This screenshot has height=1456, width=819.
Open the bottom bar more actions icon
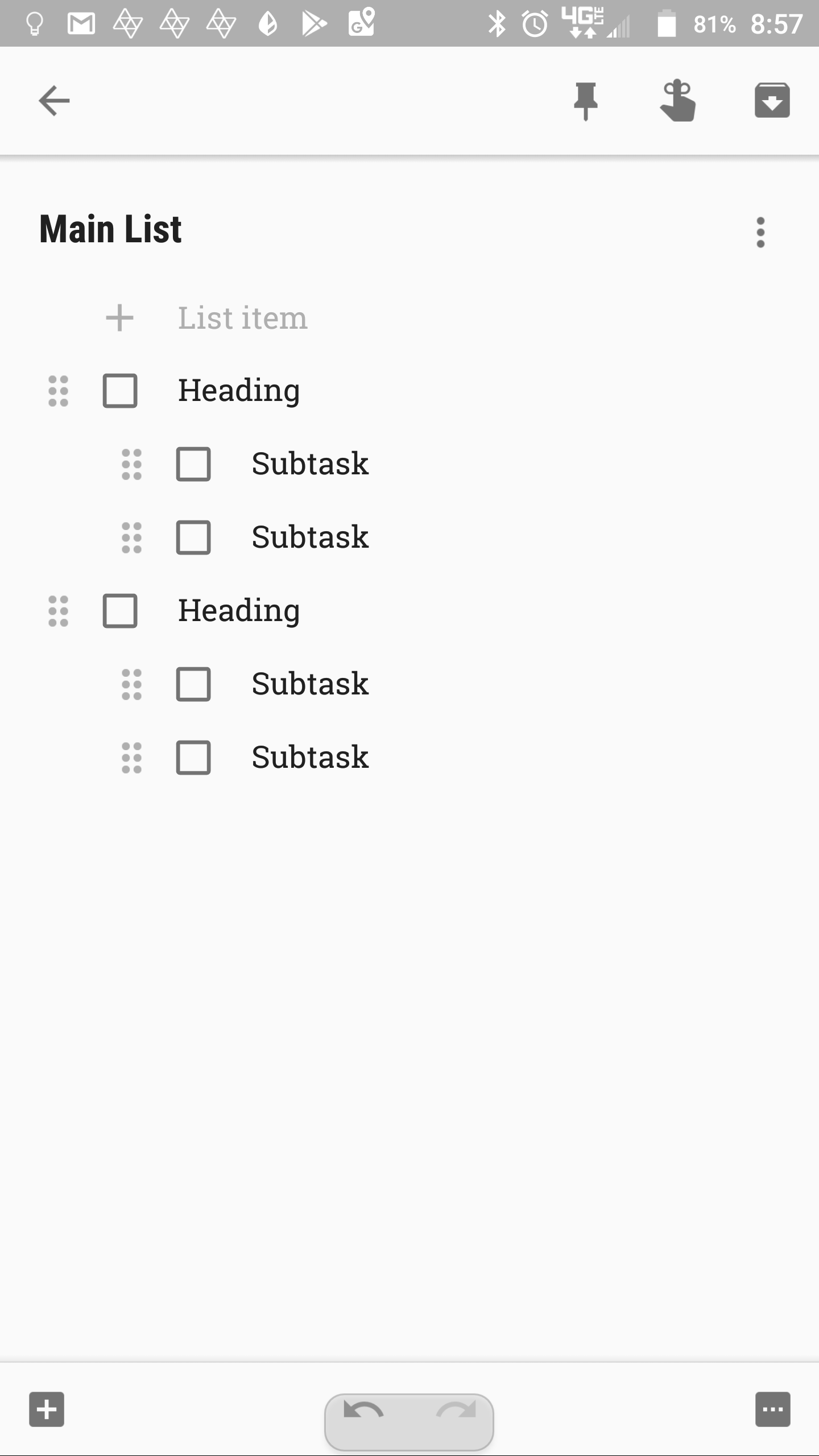point(771,1410)
